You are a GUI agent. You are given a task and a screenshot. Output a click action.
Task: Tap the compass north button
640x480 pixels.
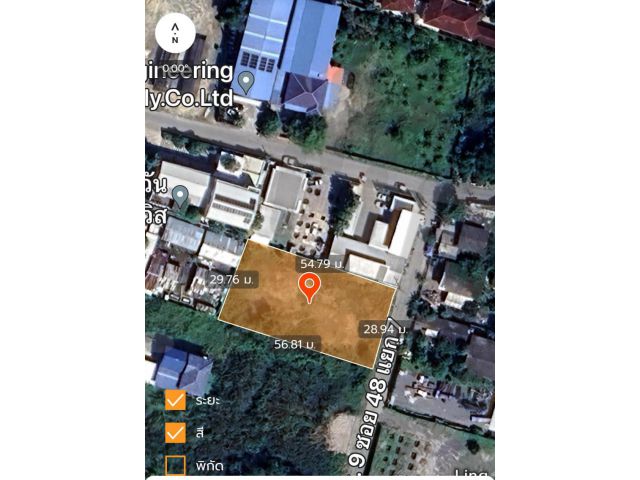coord(175,34)
